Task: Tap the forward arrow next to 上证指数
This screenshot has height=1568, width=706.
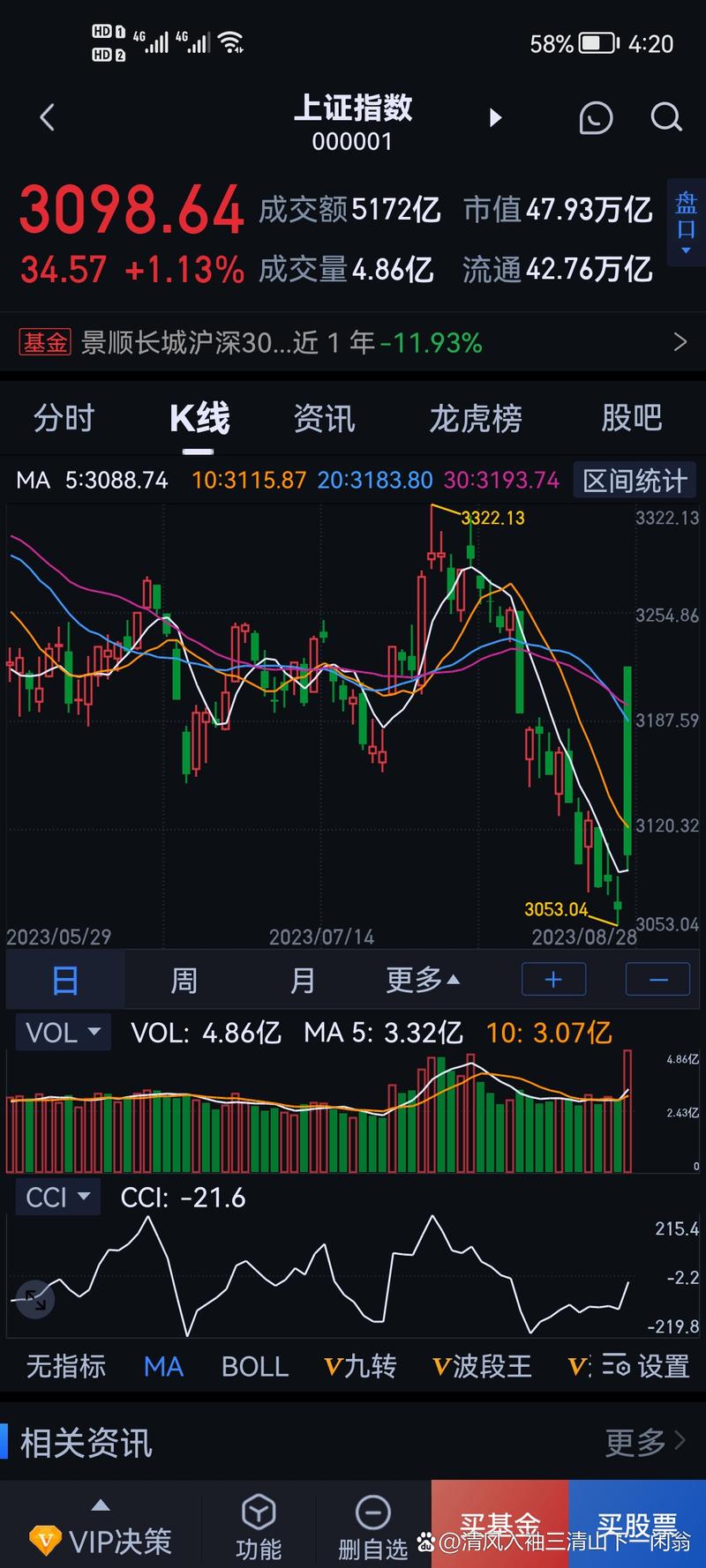Action: click(495, 117)
